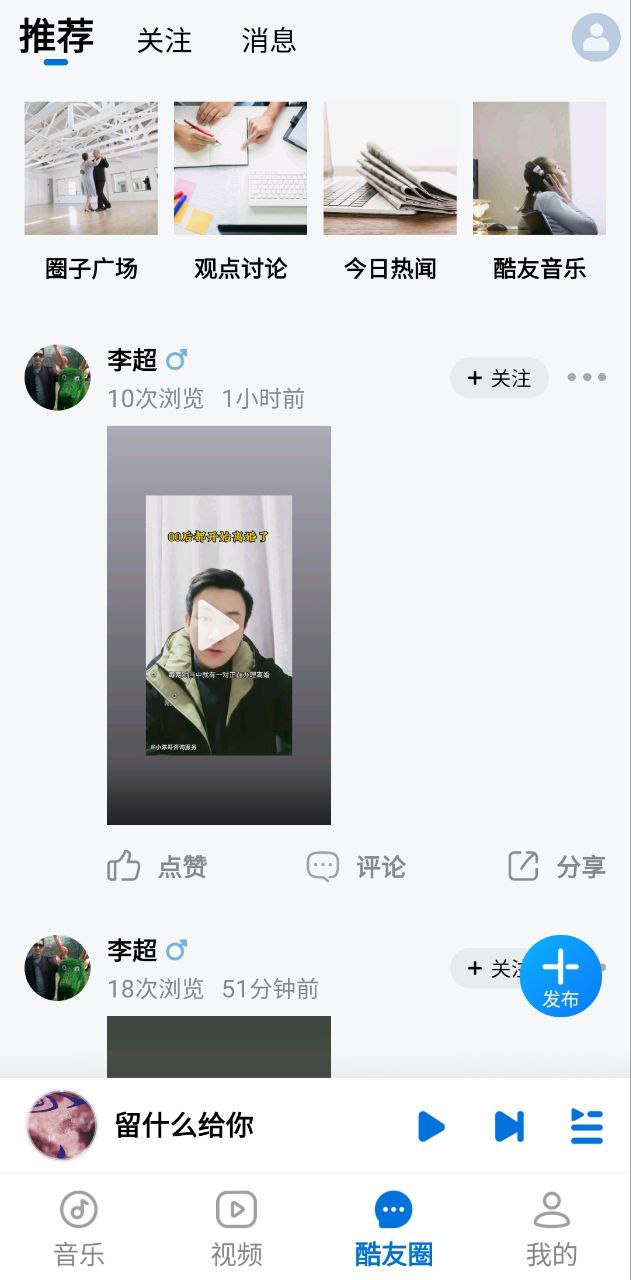Viewport: 631px width, 1280px height.
Task: Open the playlist queue icon
Action: pyautogui.click(x=586, y=1126)
